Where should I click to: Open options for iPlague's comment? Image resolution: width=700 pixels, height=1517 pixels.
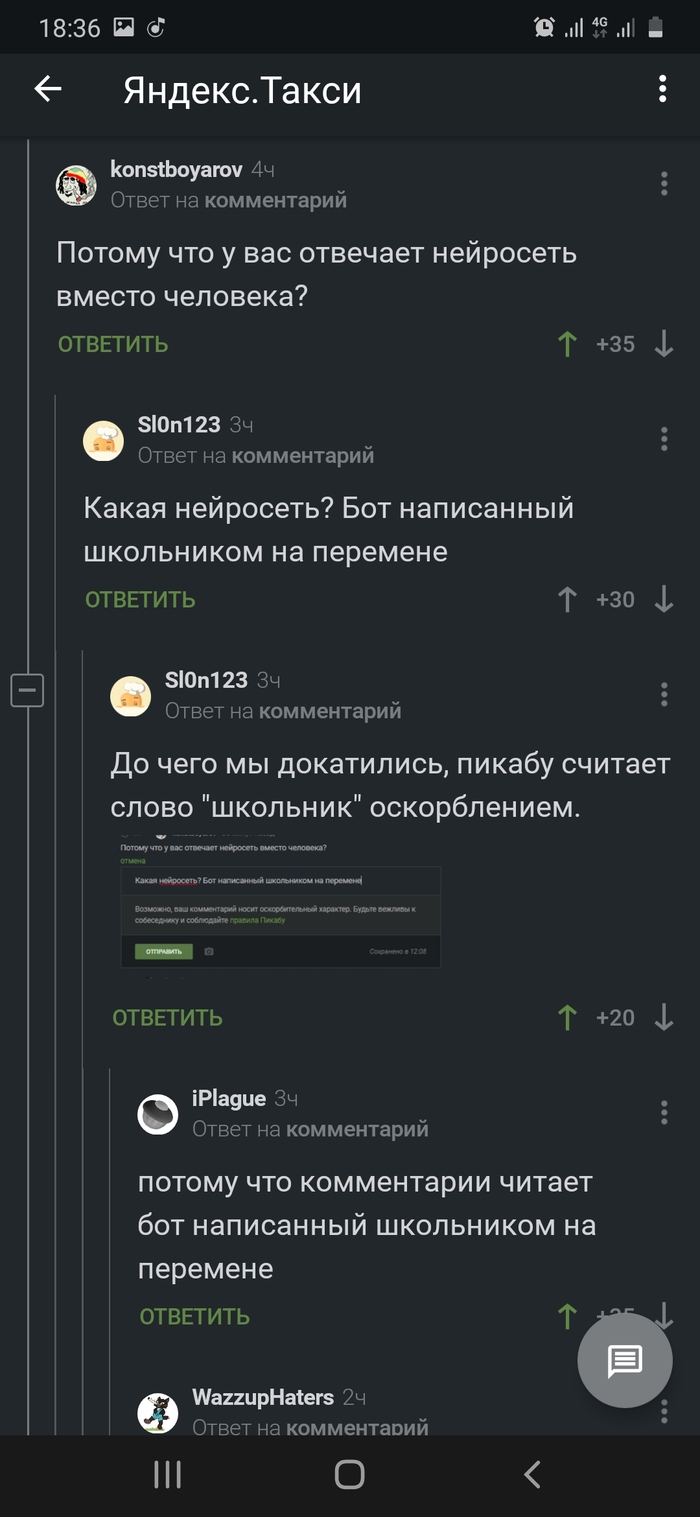664,1113
